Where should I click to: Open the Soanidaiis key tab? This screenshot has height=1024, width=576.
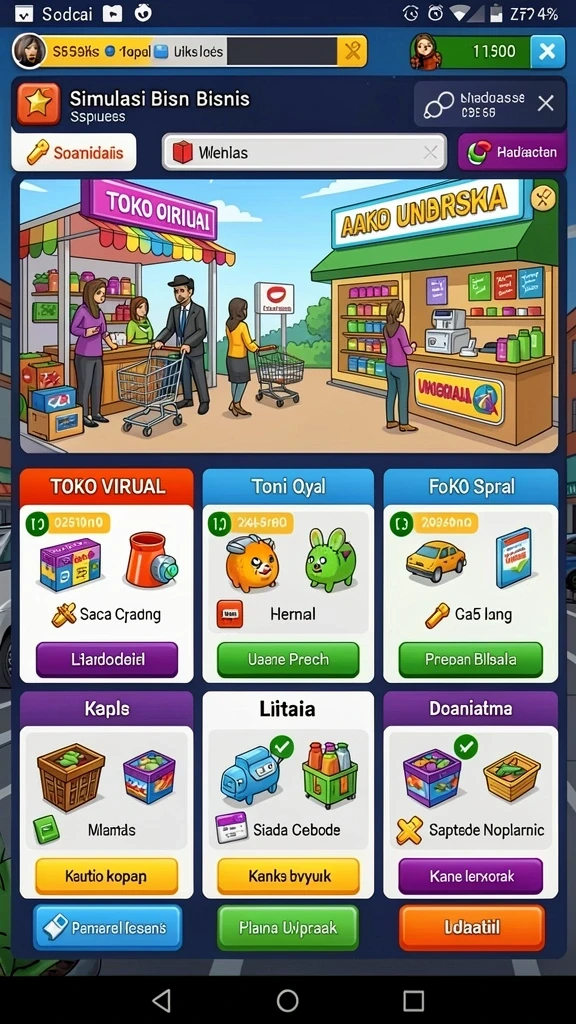click(x=74, y=152)
